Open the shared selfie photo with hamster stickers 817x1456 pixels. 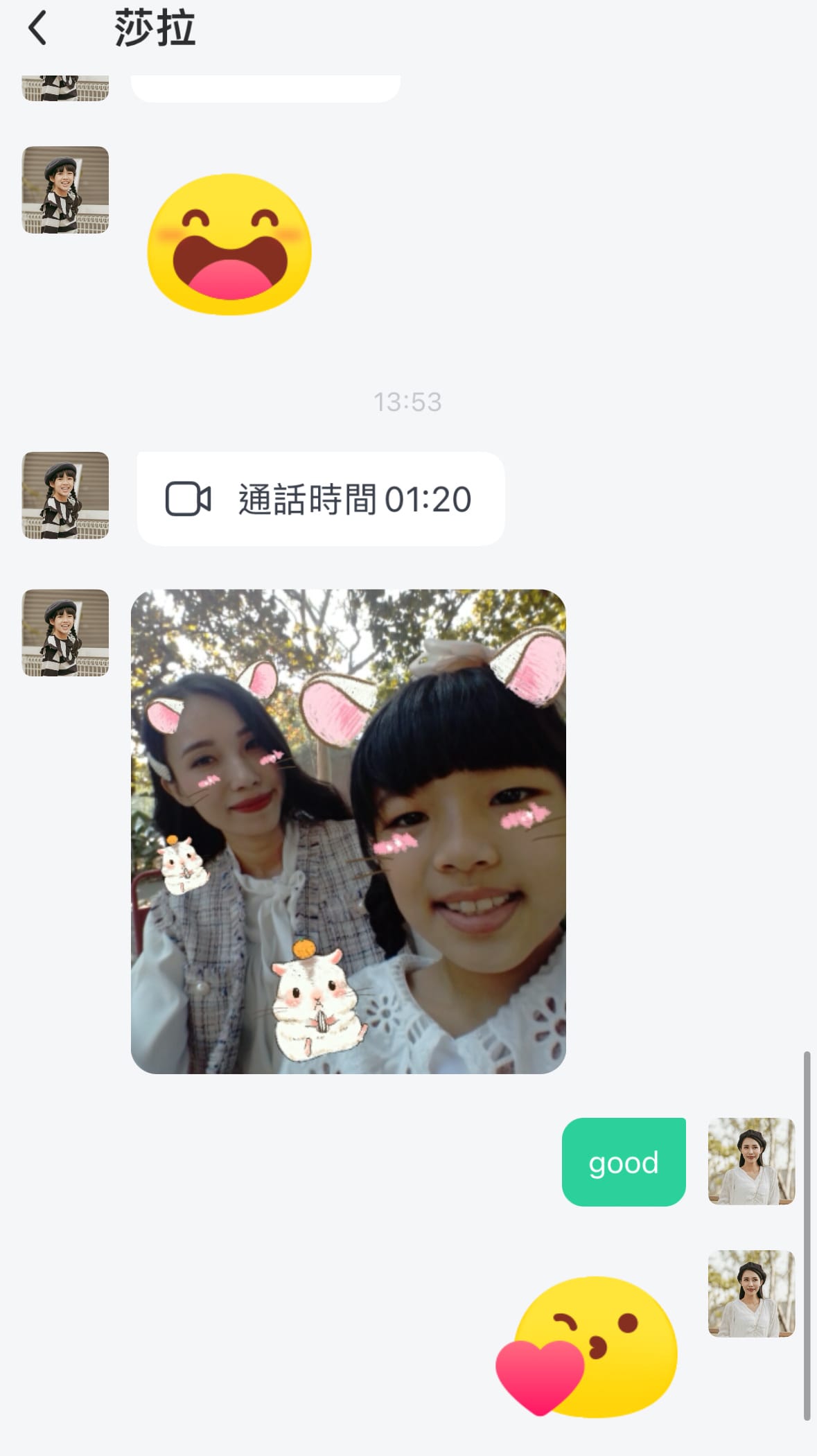tap(348, 831)
